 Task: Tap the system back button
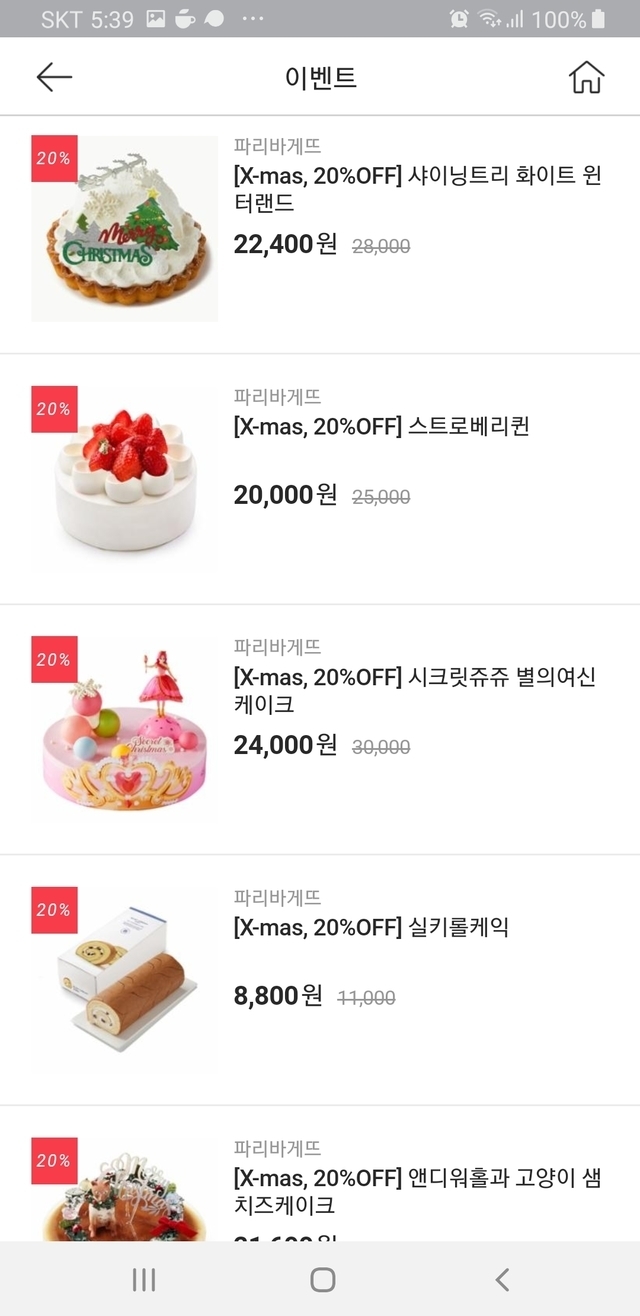(x=502, y=1279)
